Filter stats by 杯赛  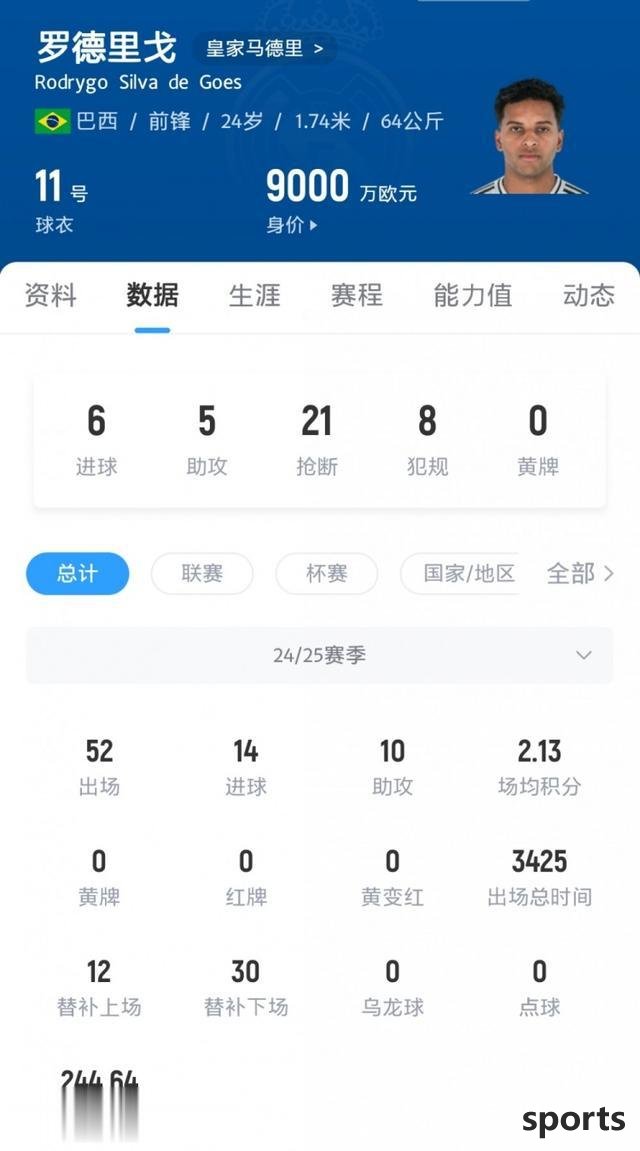coord(327,573)
